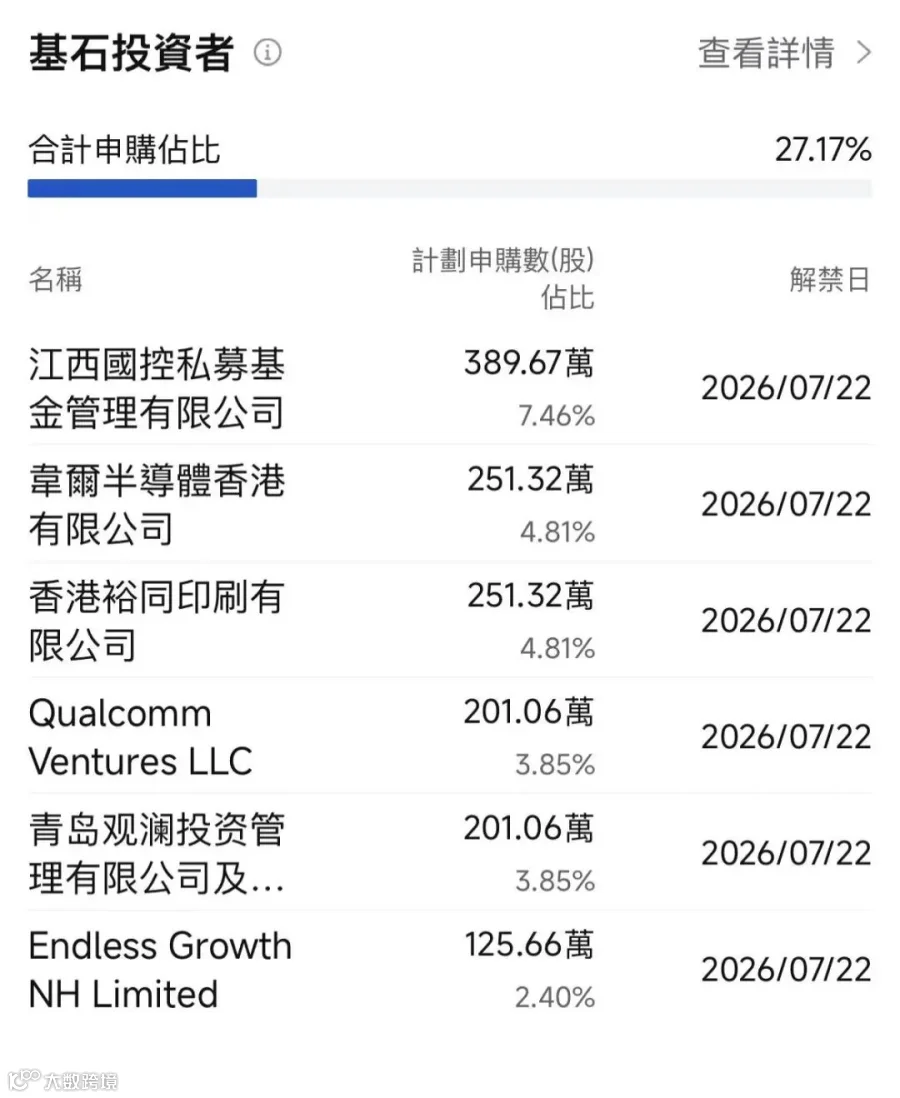Screen dimensions: 900x1098
Task: Open 查看詳情 for cornerstone investors
Action: point(784,53)
